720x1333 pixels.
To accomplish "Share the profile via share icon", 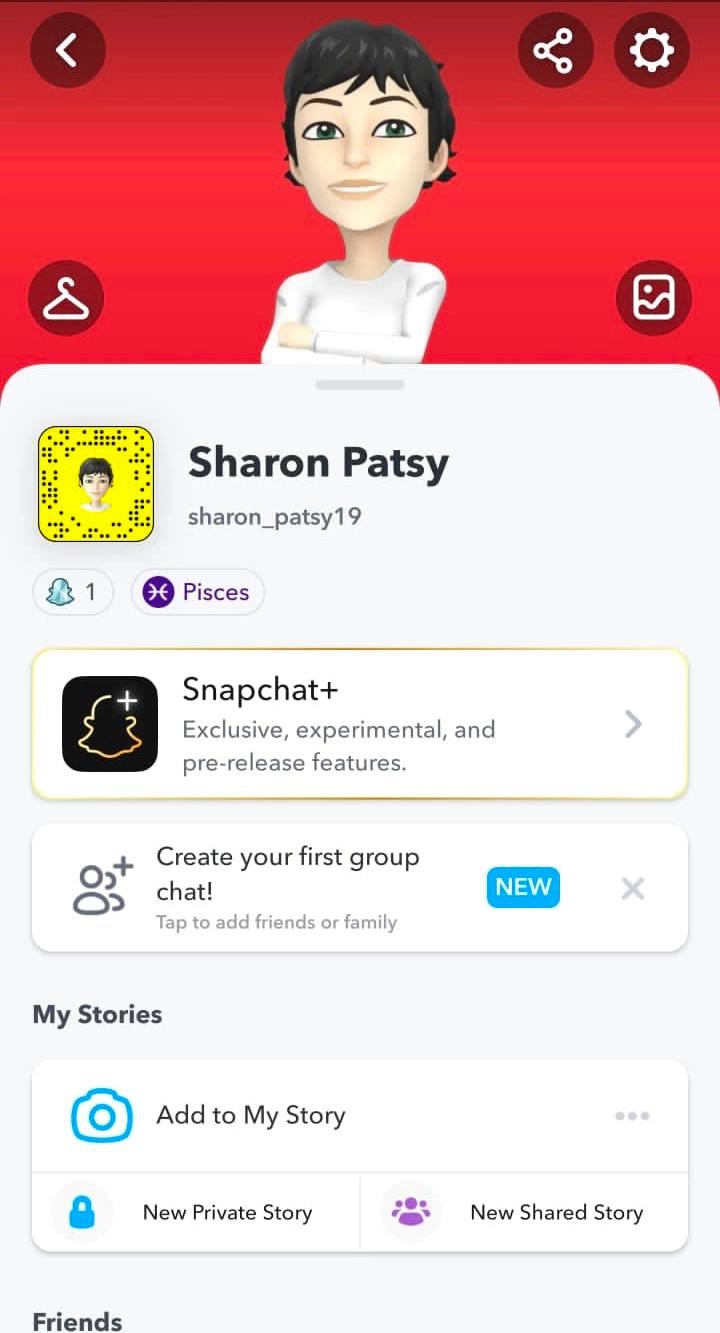I will [555, 49].
